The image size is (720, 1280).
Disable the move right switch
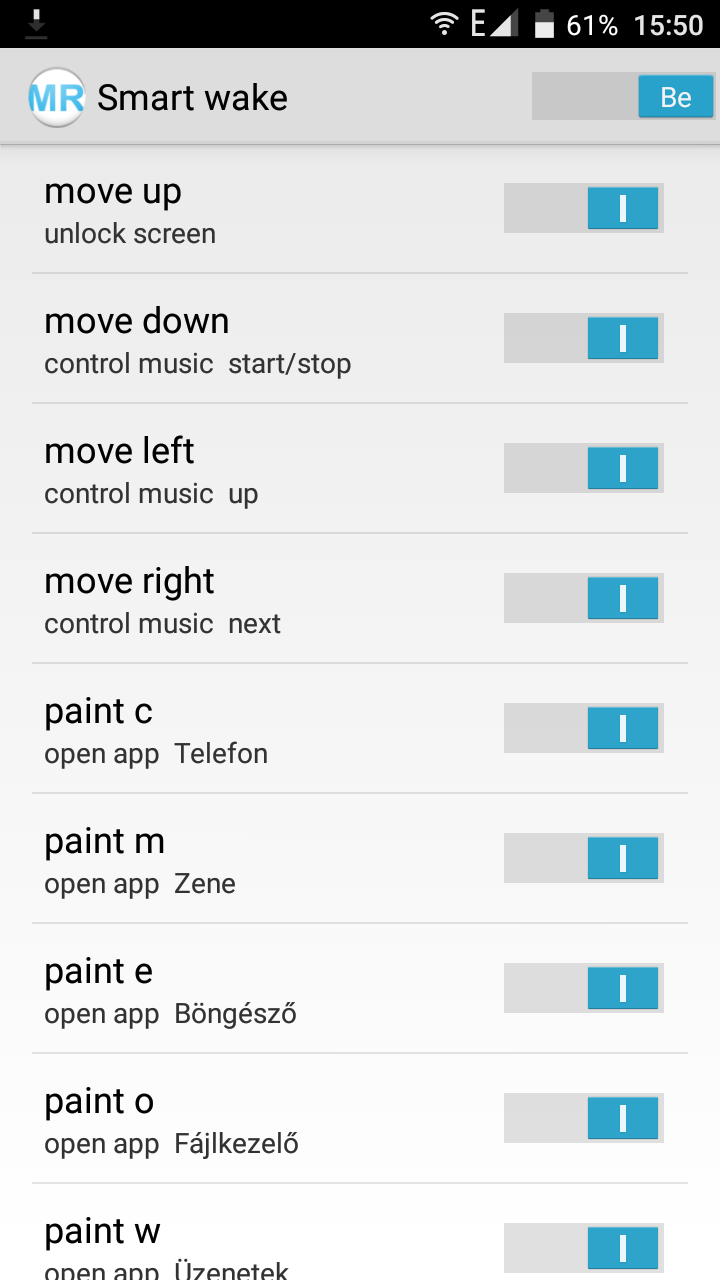click(584, 598)
